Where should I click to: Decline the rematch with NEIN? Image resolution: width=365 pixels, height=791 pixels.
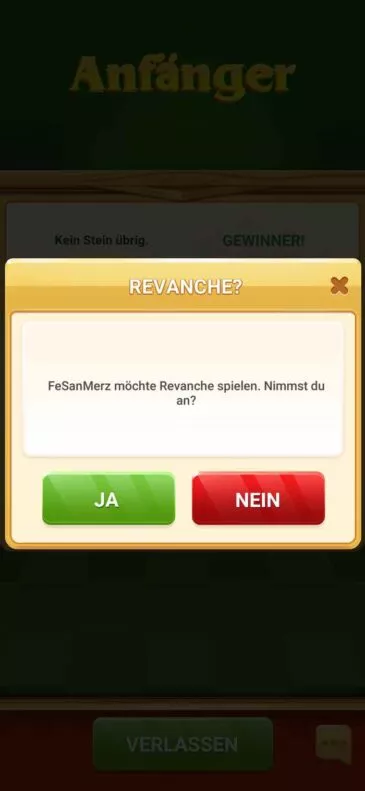(x=258, y=498)
